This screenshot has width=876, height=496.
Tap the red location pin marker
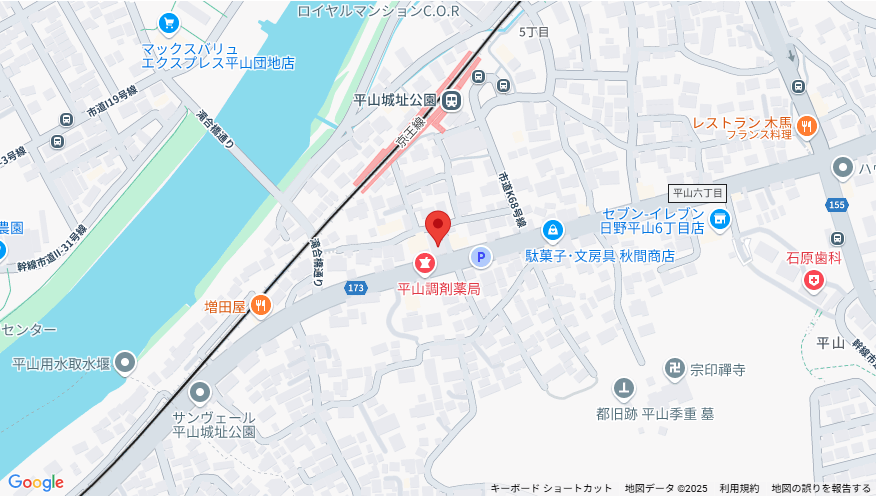(438, 227)
